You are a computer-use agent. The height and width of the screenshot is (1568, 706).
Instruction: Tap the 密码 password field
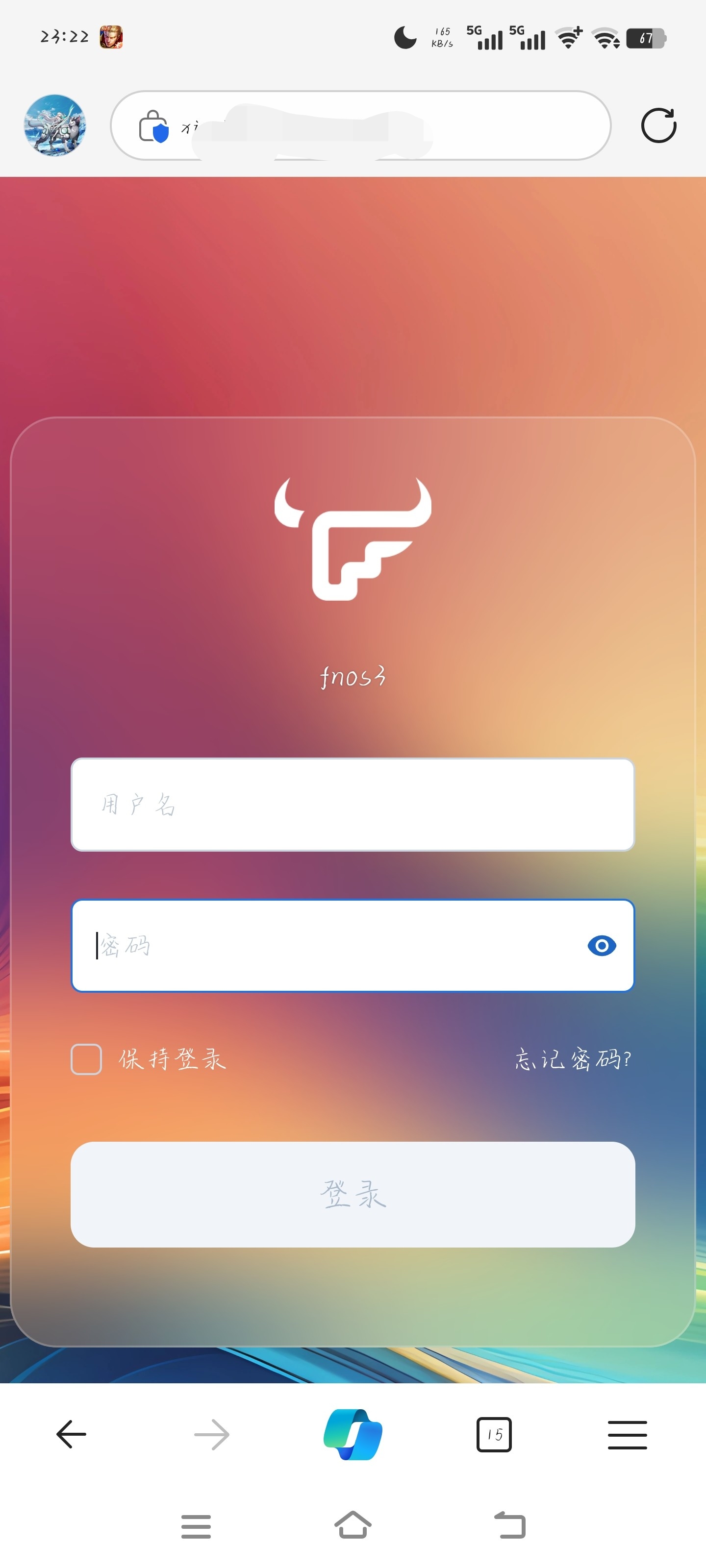[329, 945]
